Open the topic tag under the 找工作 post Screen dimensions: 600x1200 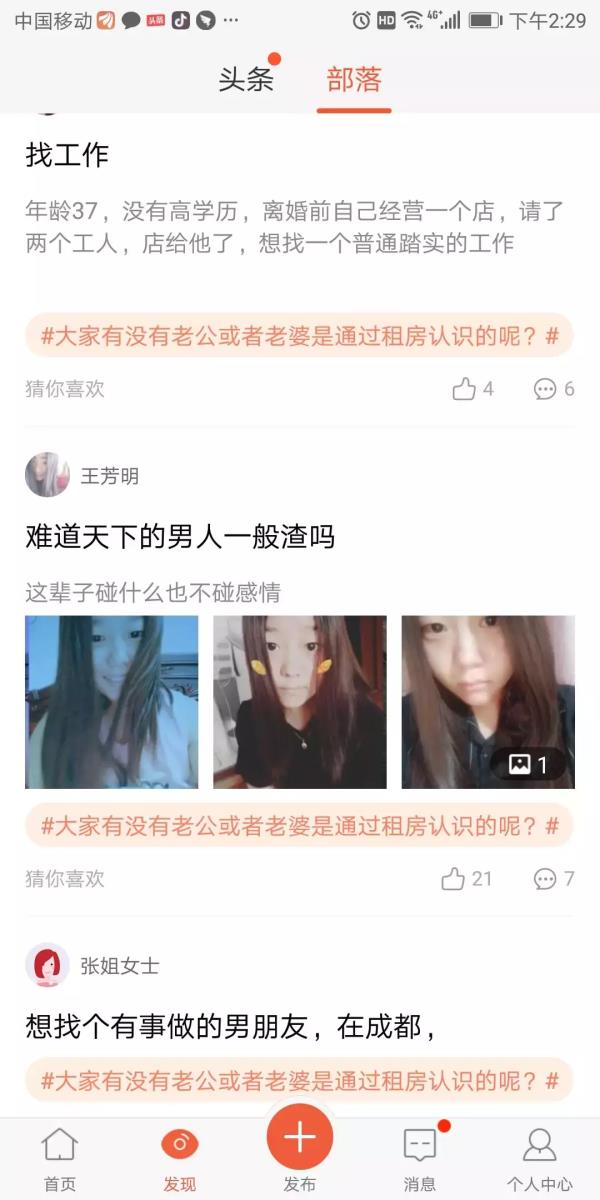tap(299, 335)
